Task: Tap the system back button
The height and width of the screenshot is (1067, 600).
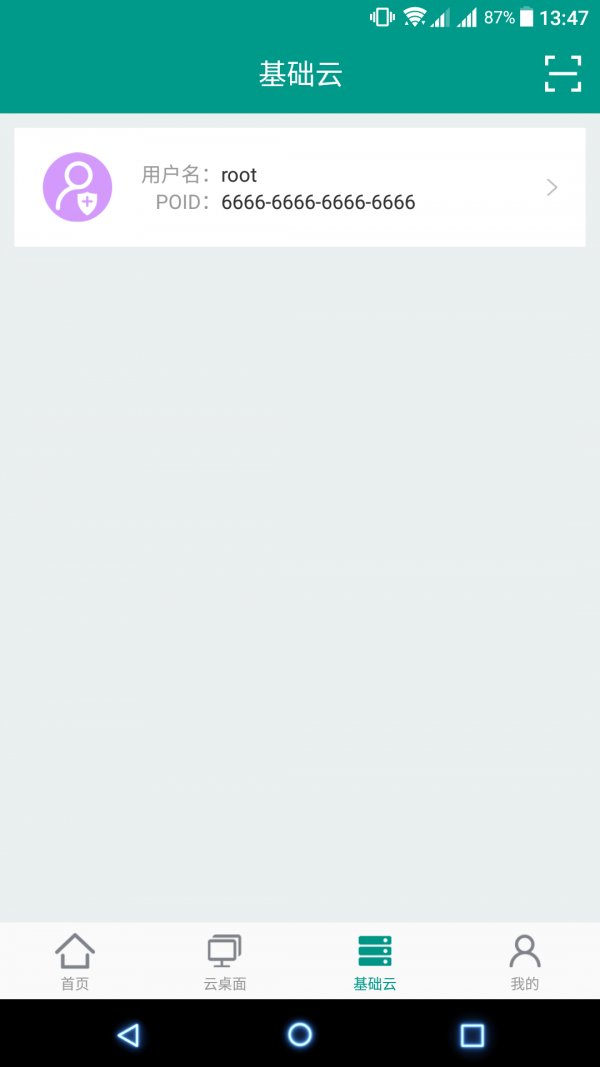Action: point(128,1034)
